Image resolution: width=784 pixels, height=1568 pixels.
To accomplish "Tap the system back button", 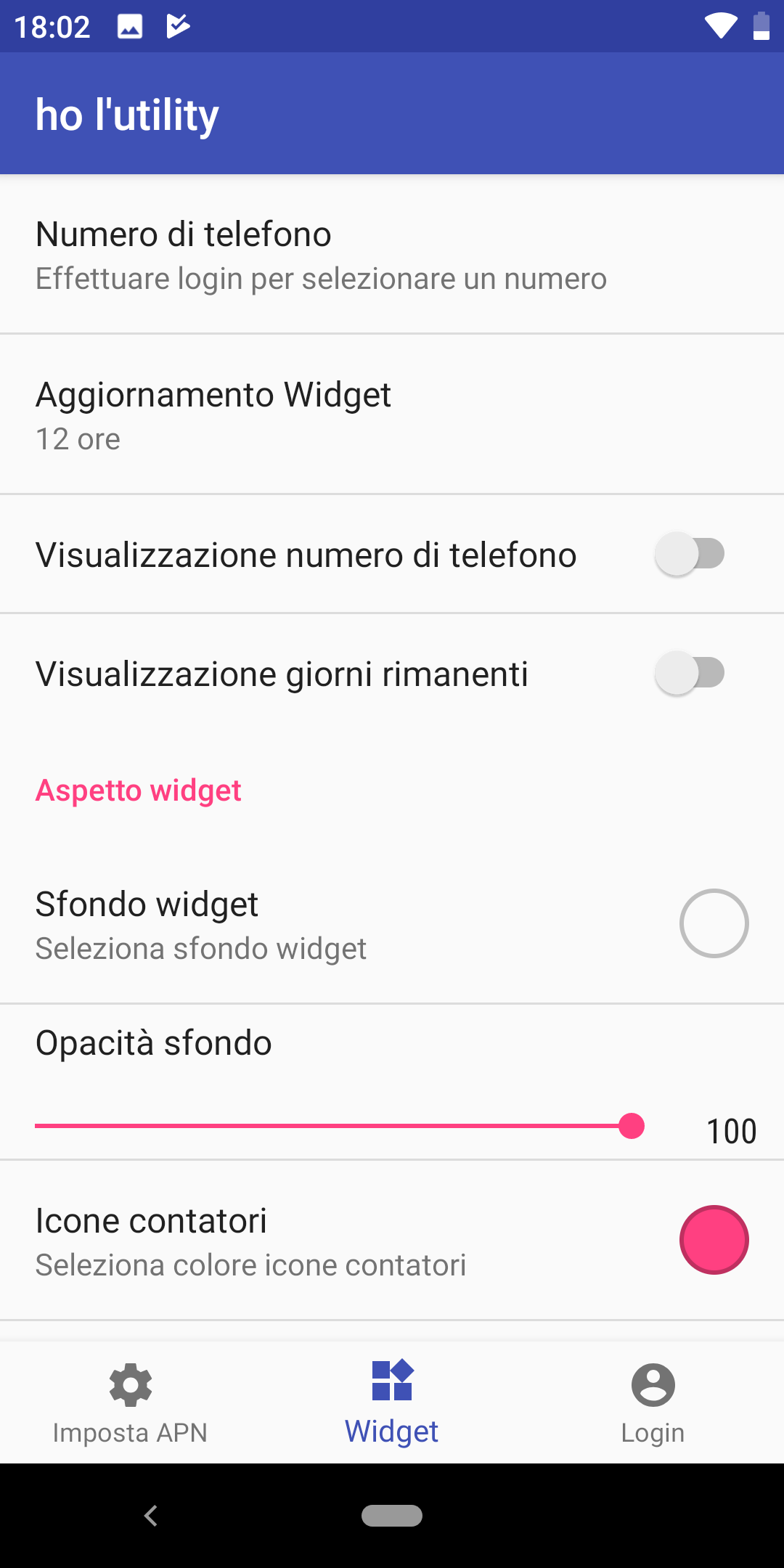I will [151, 1516].
